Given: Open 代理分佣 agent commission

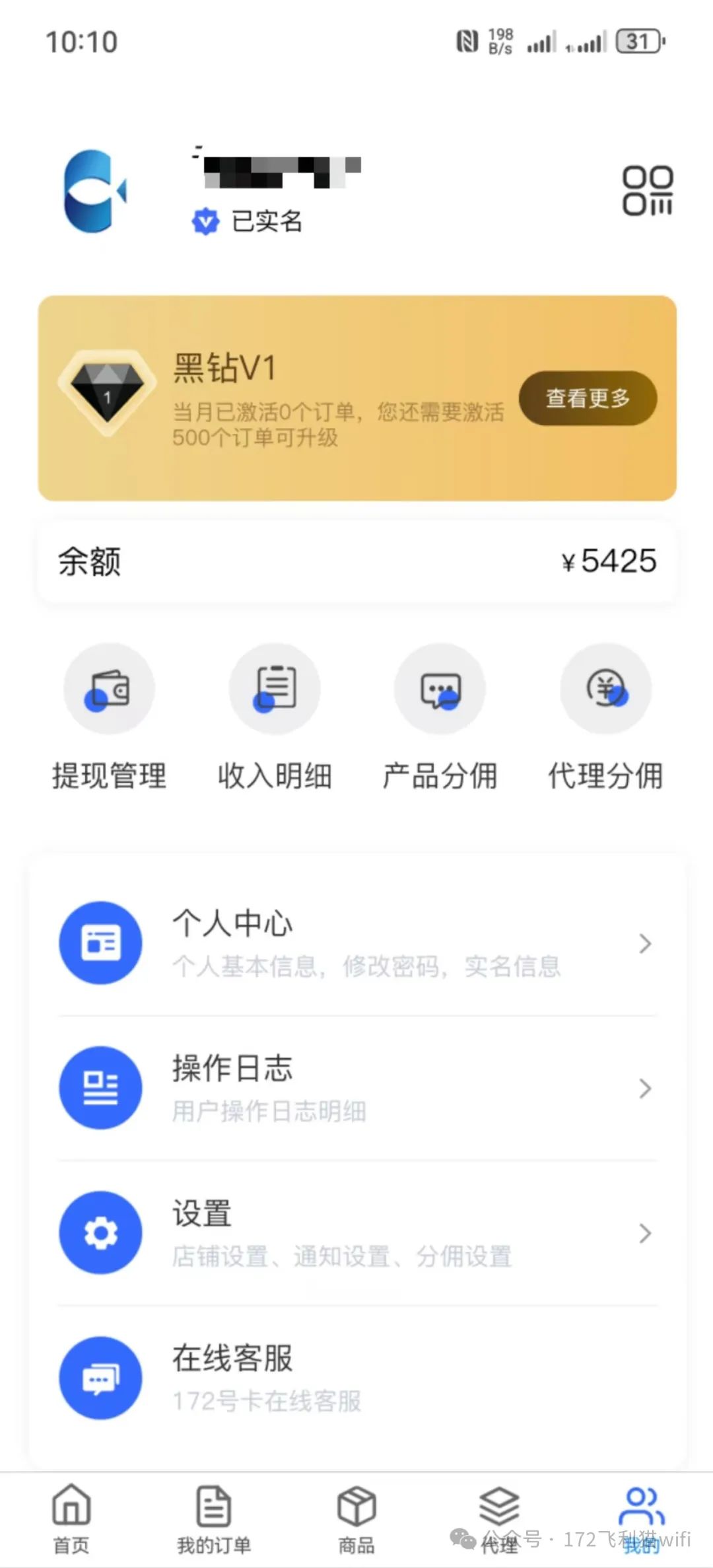Looking at the screenshot, I should click(605, 718).
